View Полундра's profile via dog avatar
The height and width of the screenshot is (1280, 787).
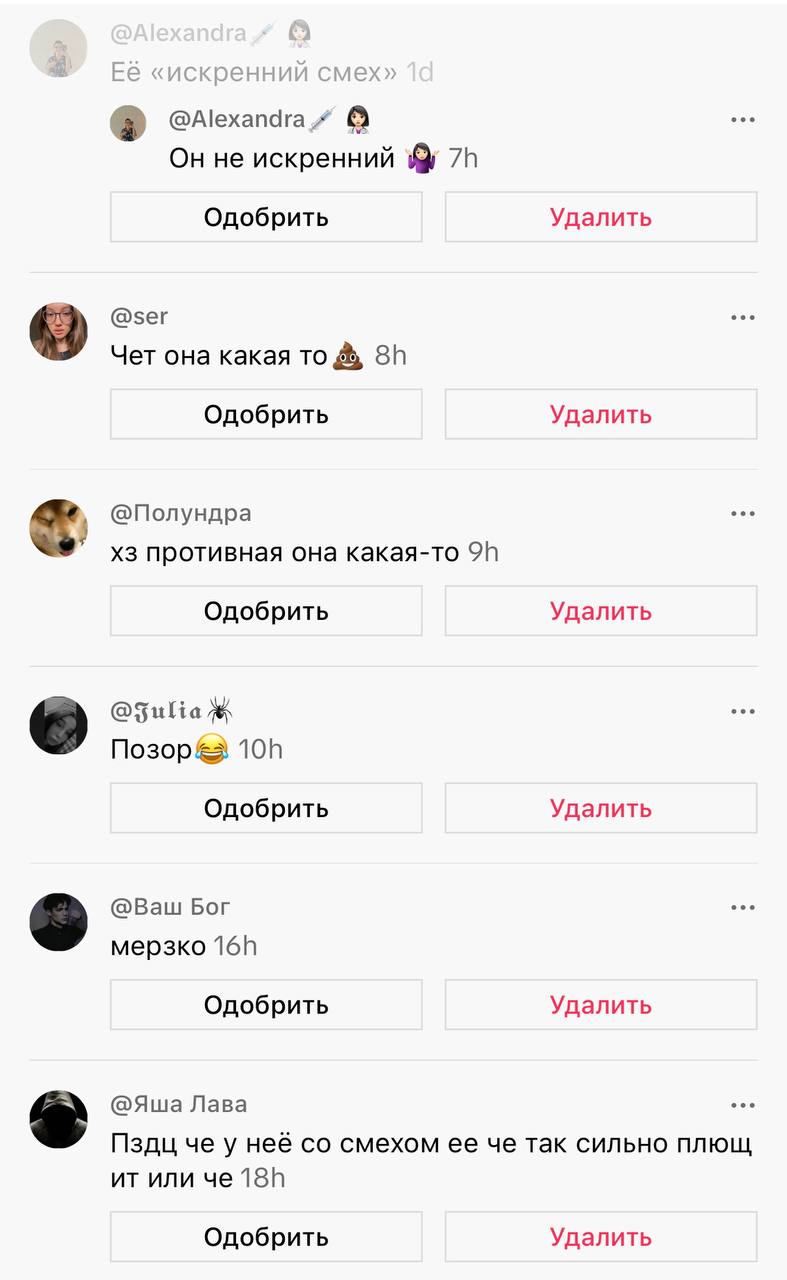(x=59, y=528)
